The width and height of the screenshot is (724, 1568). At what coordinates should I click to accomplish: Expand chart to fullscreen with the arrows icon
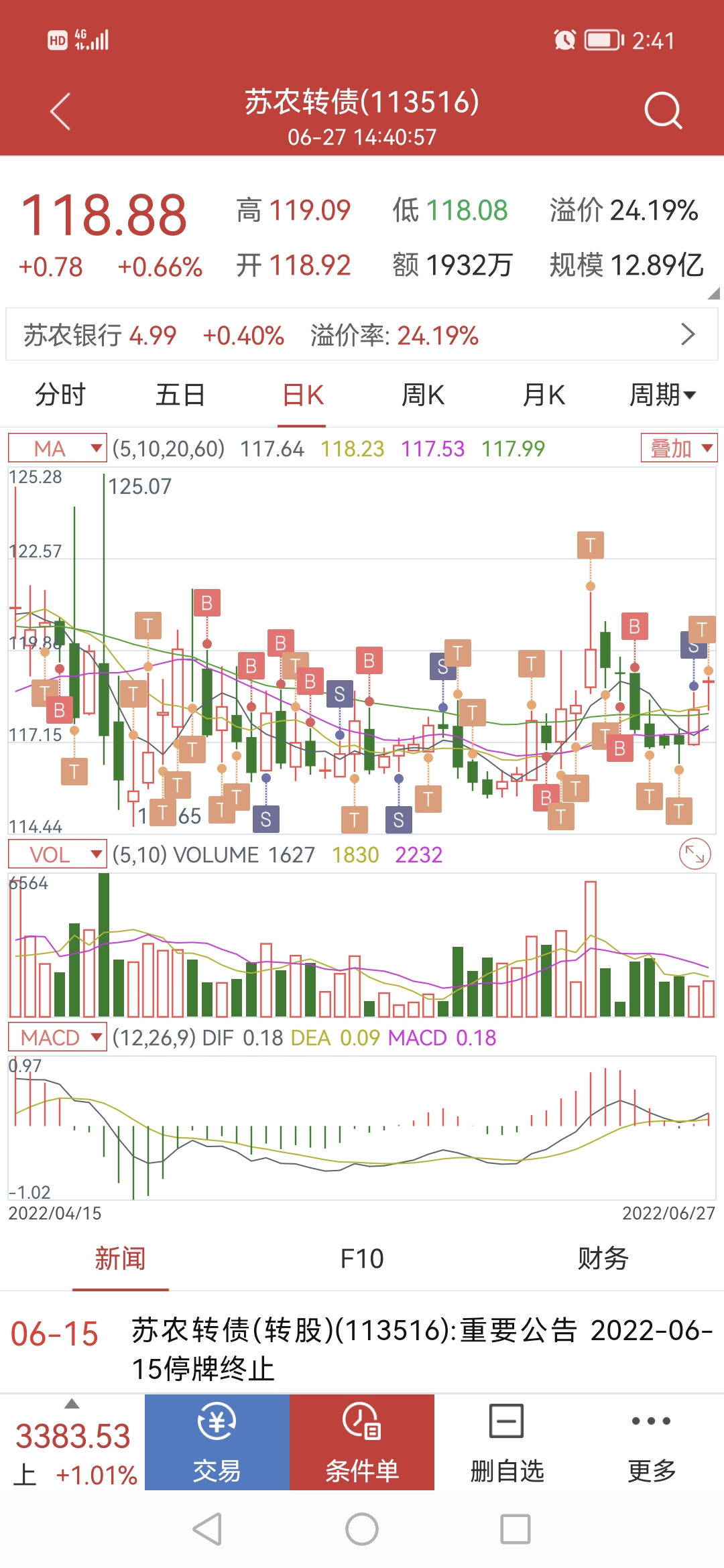coord(695,854)
